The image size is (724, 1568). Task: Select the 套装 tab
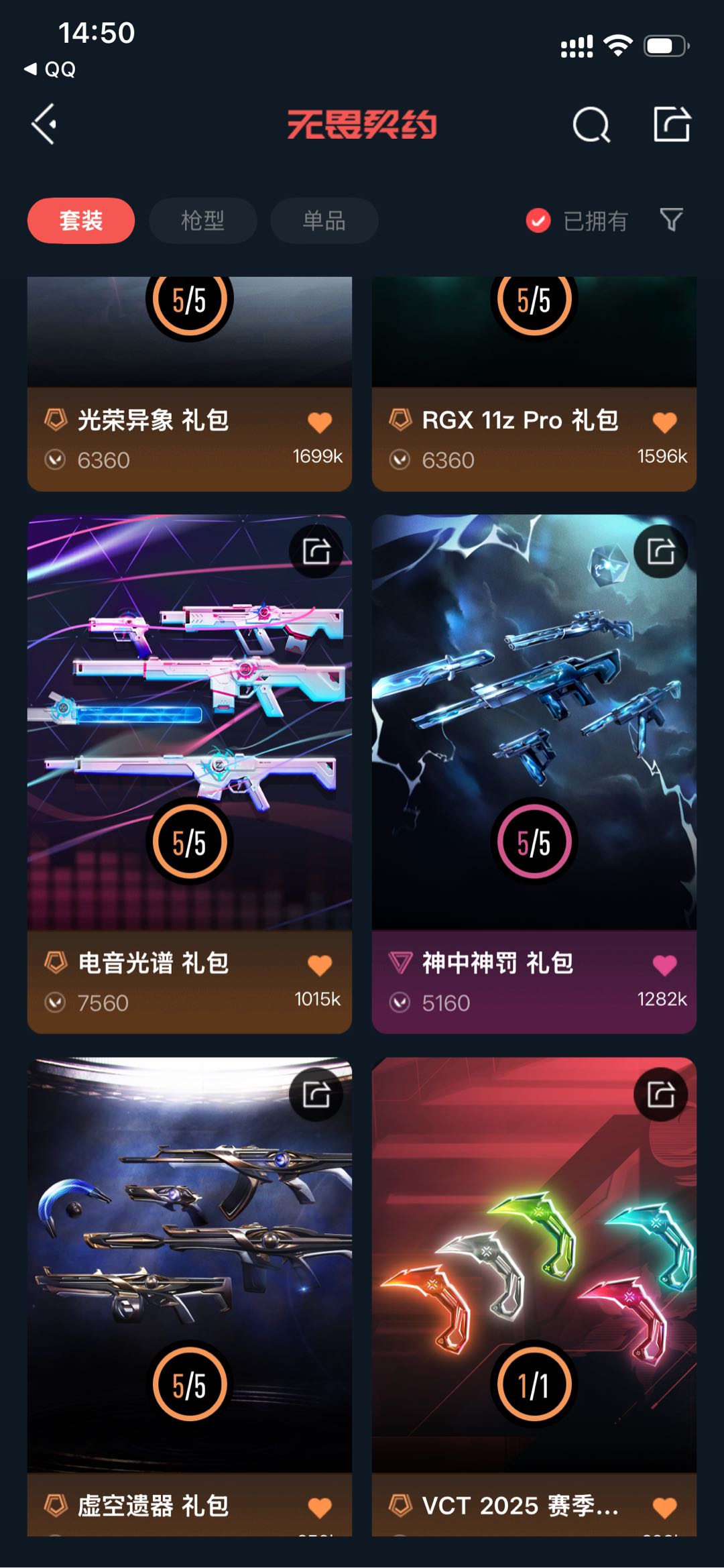click(81, 220)
